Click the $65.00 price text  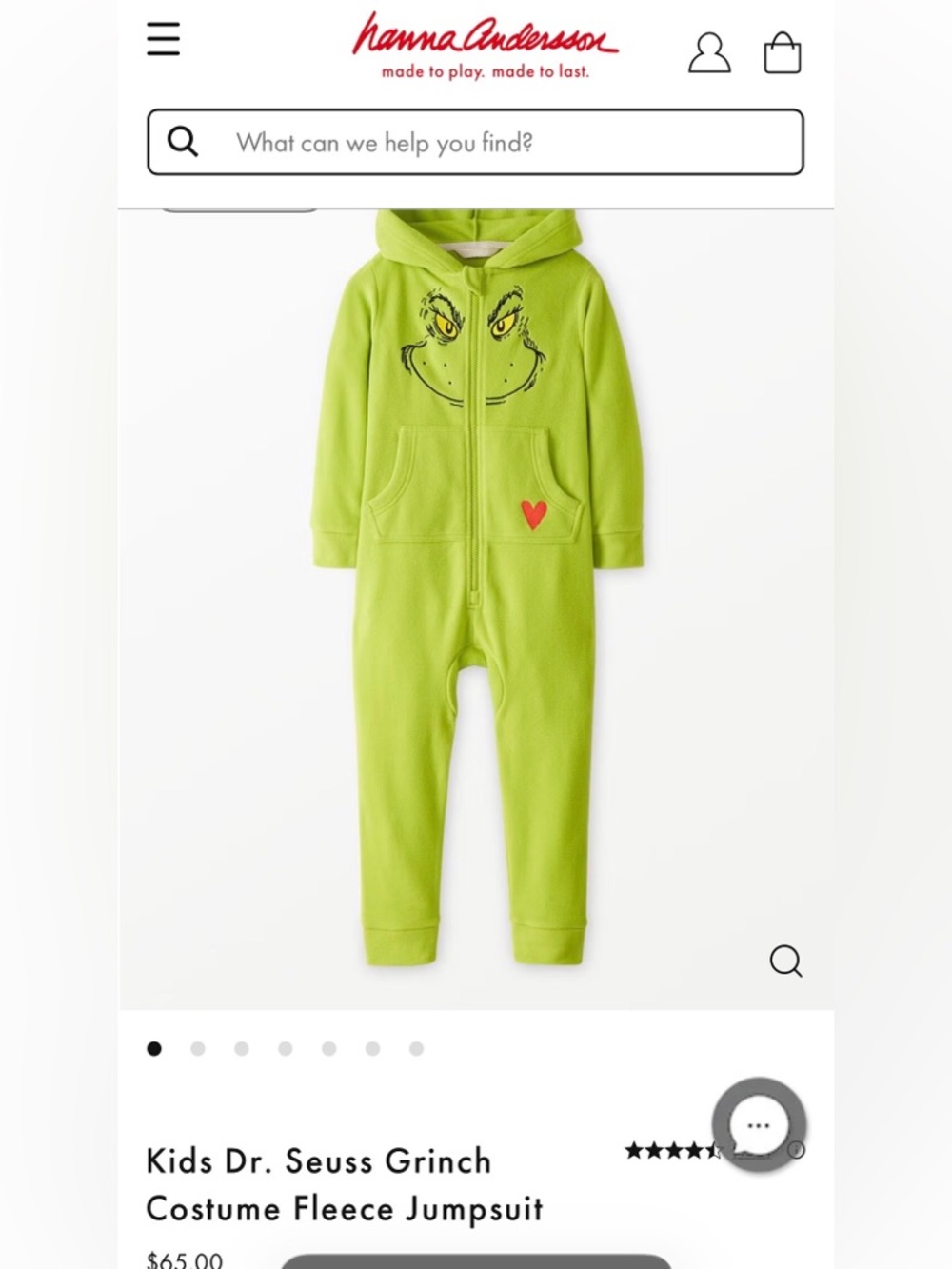click(184, 1259)
